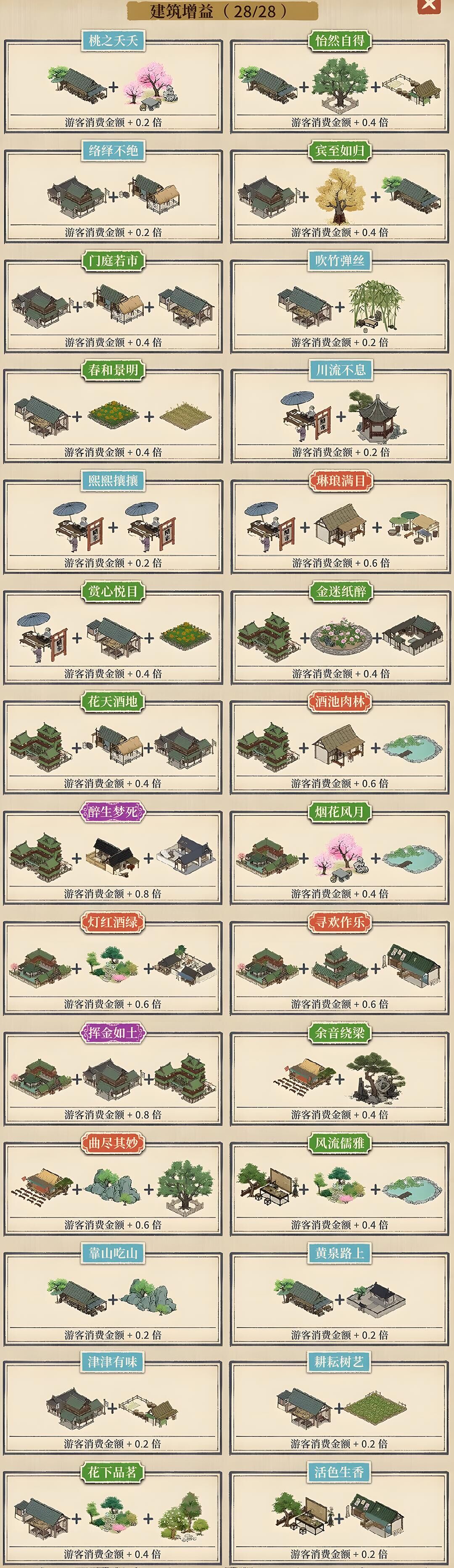
Task: Close the 建筑增益 panel
Action: (x=429, y=5)
